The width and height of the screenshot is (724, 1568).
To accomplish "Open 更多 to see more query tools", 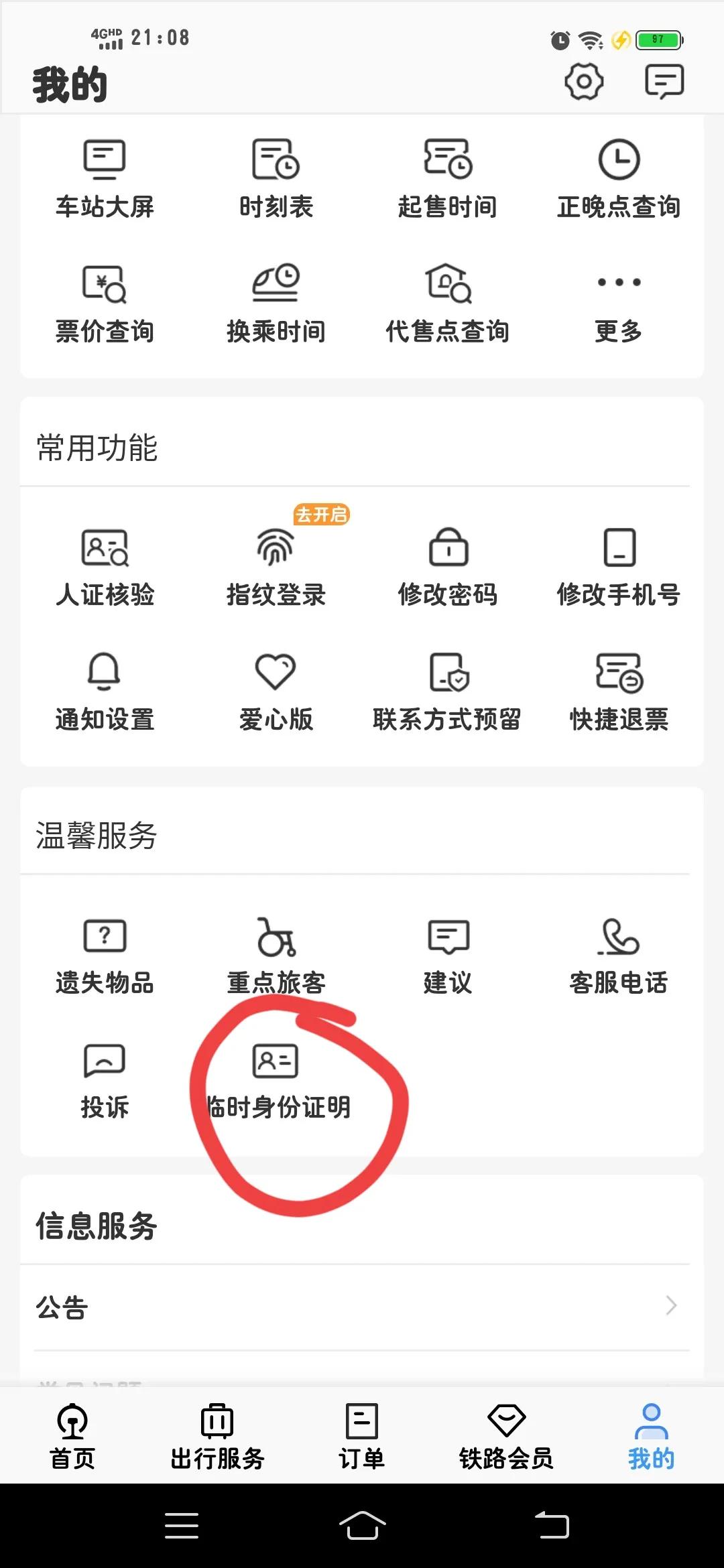I will [618, 302].
